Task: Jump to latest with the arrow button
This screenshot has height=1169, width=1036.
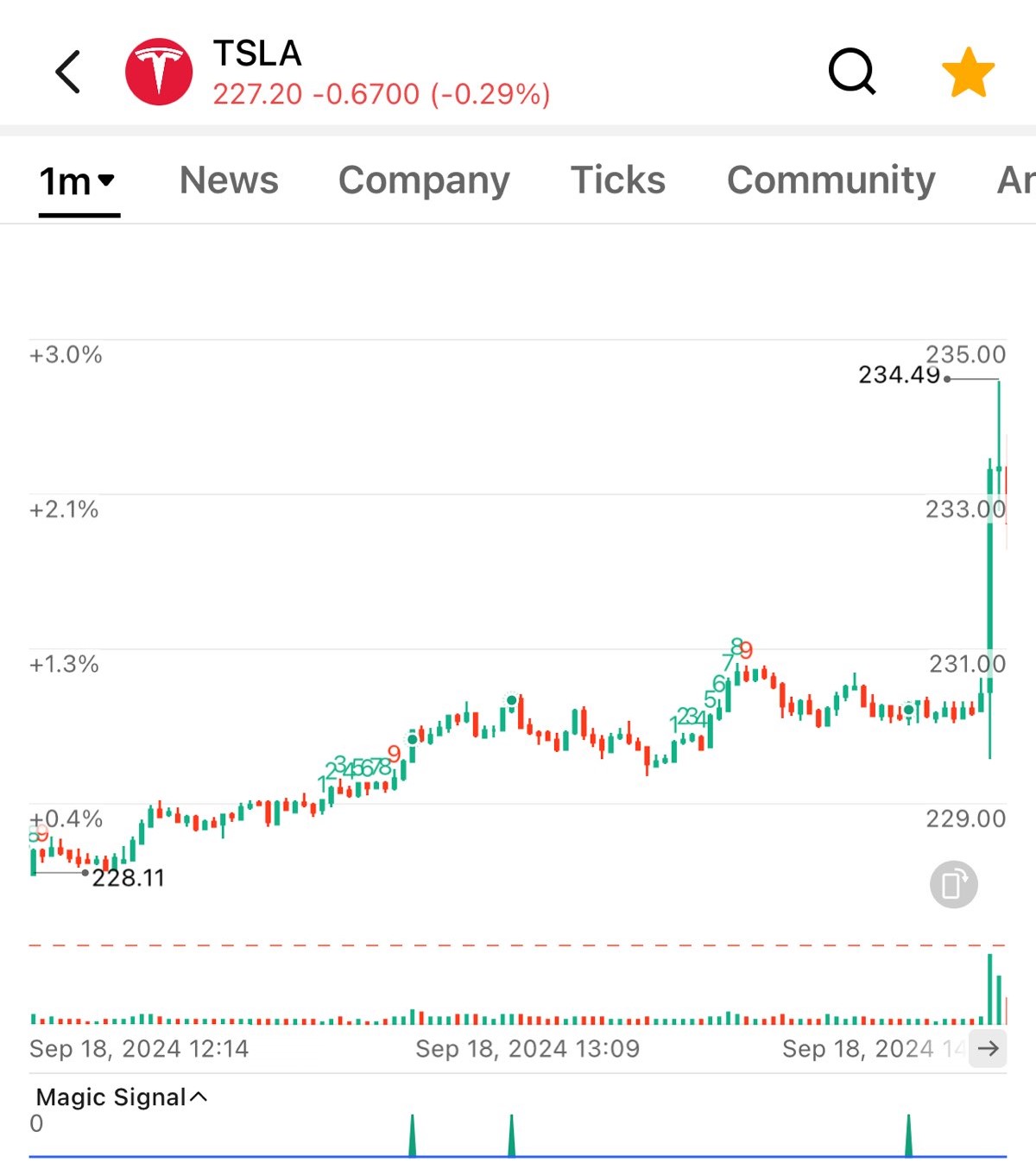Action: pos(988,1048)
